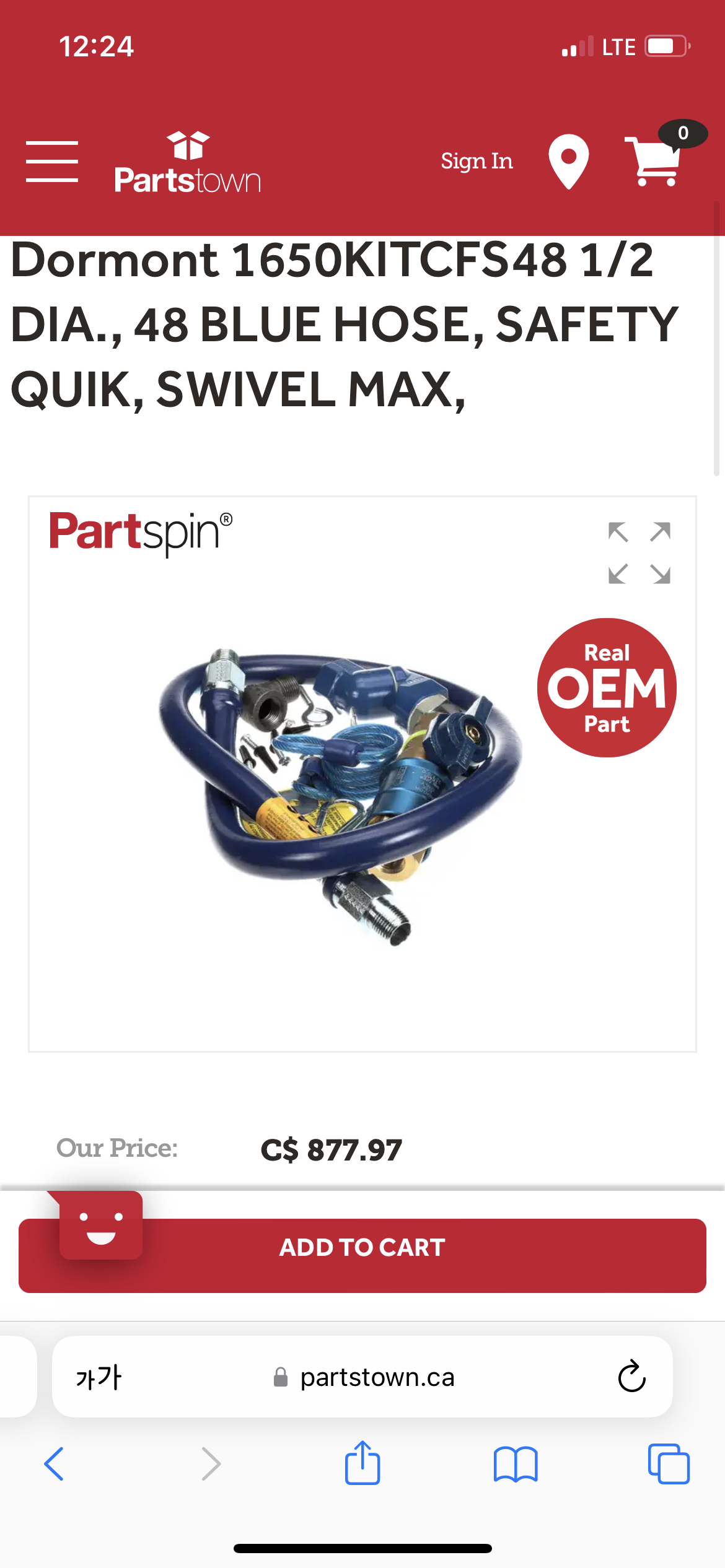The height and width of the screenshot is (1568, 725).
Task: Open the chat assistant bubble
Action: pyautogui.click(x=100, y=1225)
